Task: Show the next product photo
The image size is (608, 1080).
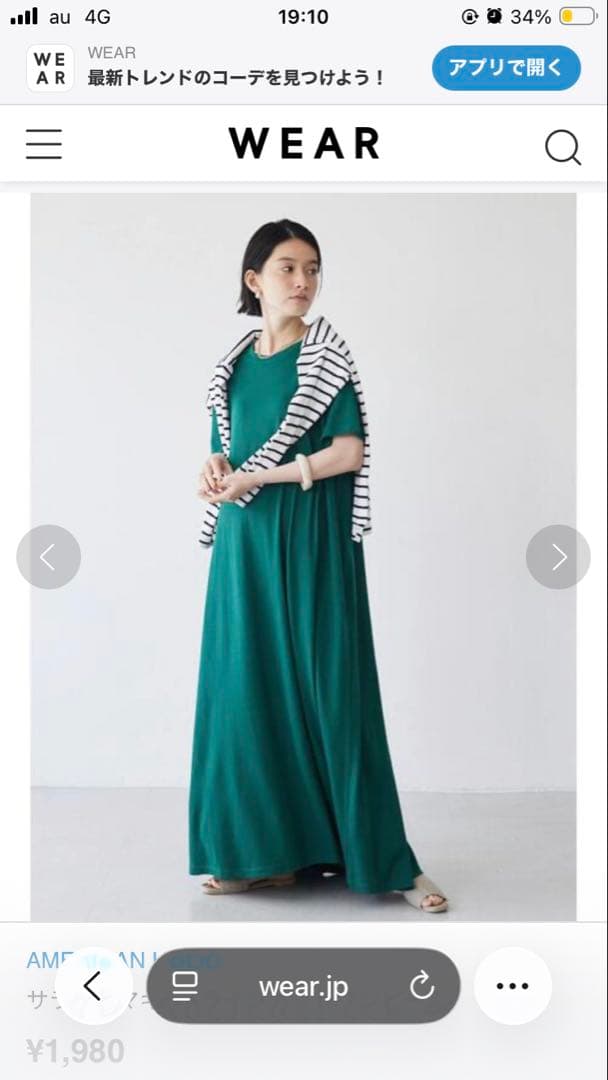Action: (558, 557)
